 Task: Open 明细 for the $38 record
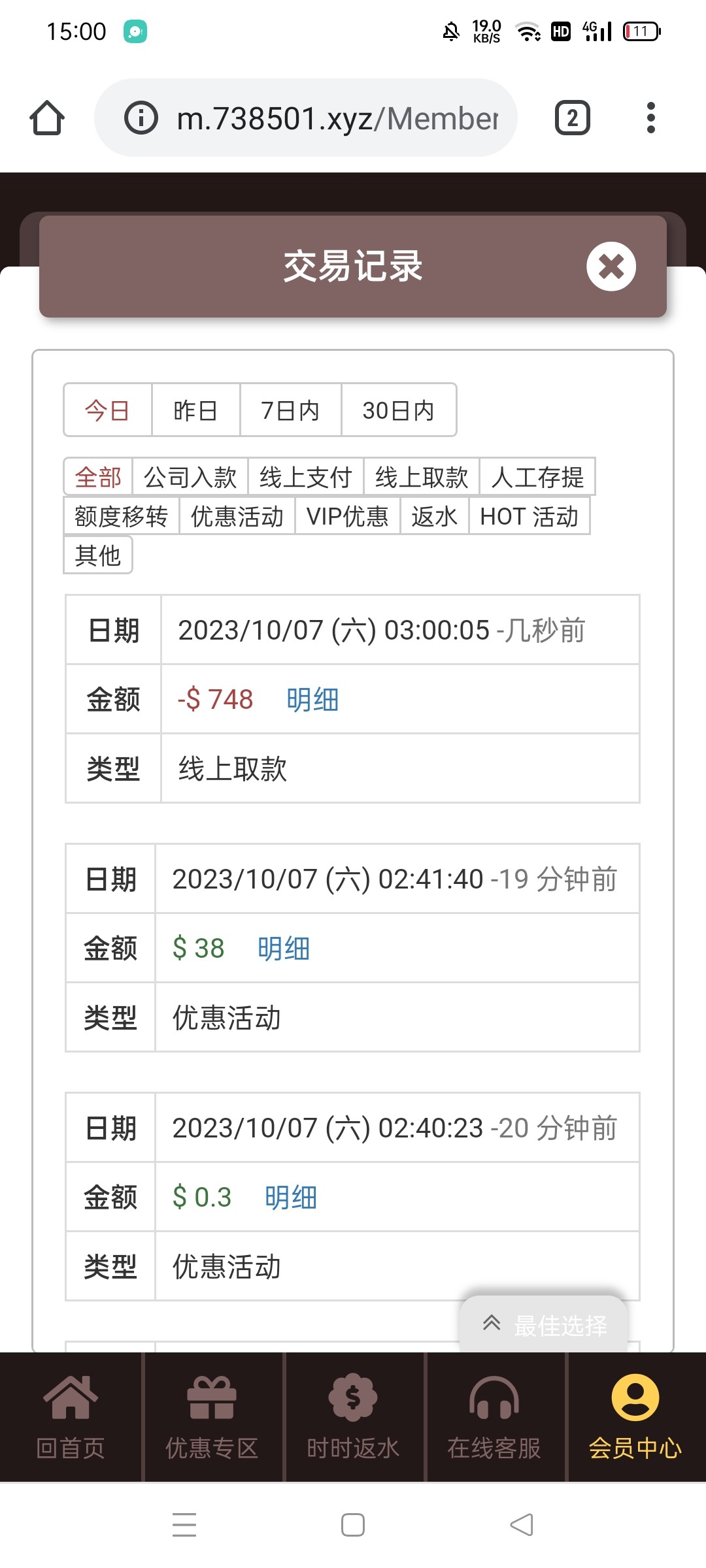coord(284,949)
